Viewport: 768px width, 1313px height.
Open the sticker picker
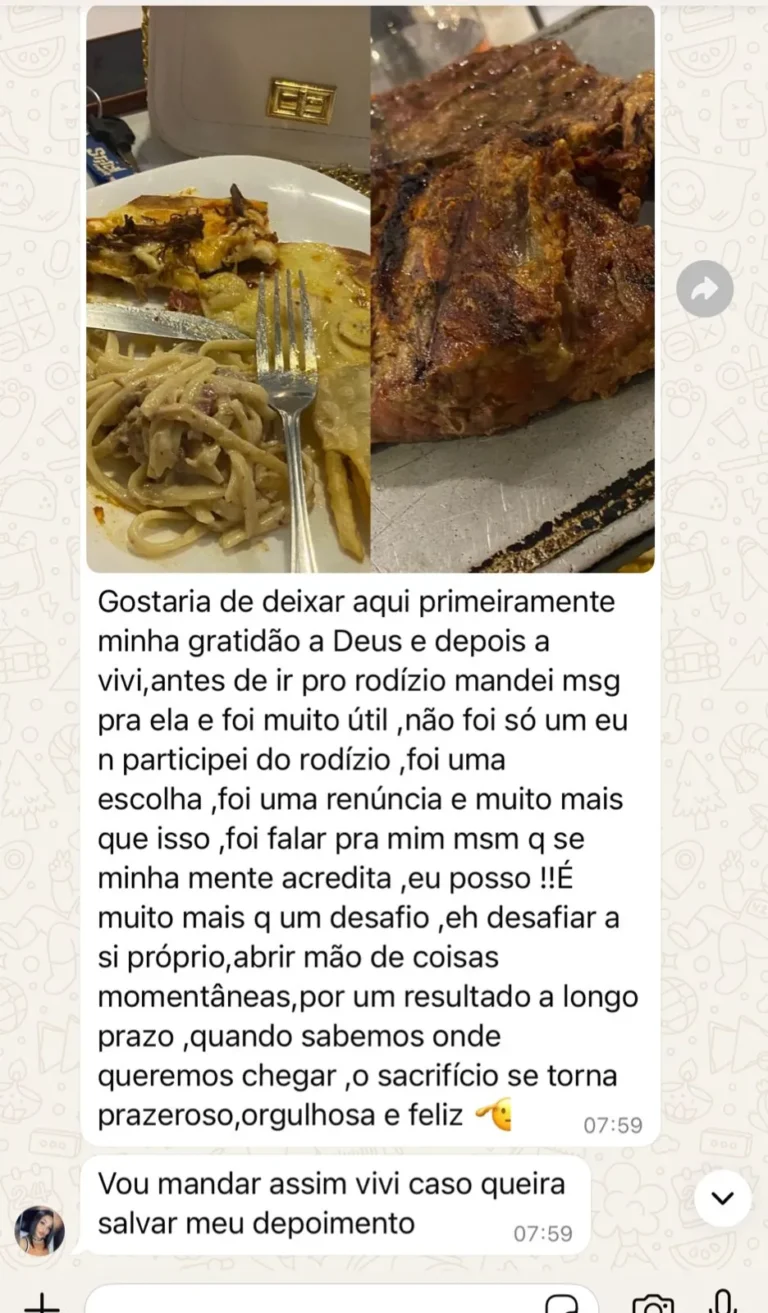pyautogui.click(x=563, y=1303)
